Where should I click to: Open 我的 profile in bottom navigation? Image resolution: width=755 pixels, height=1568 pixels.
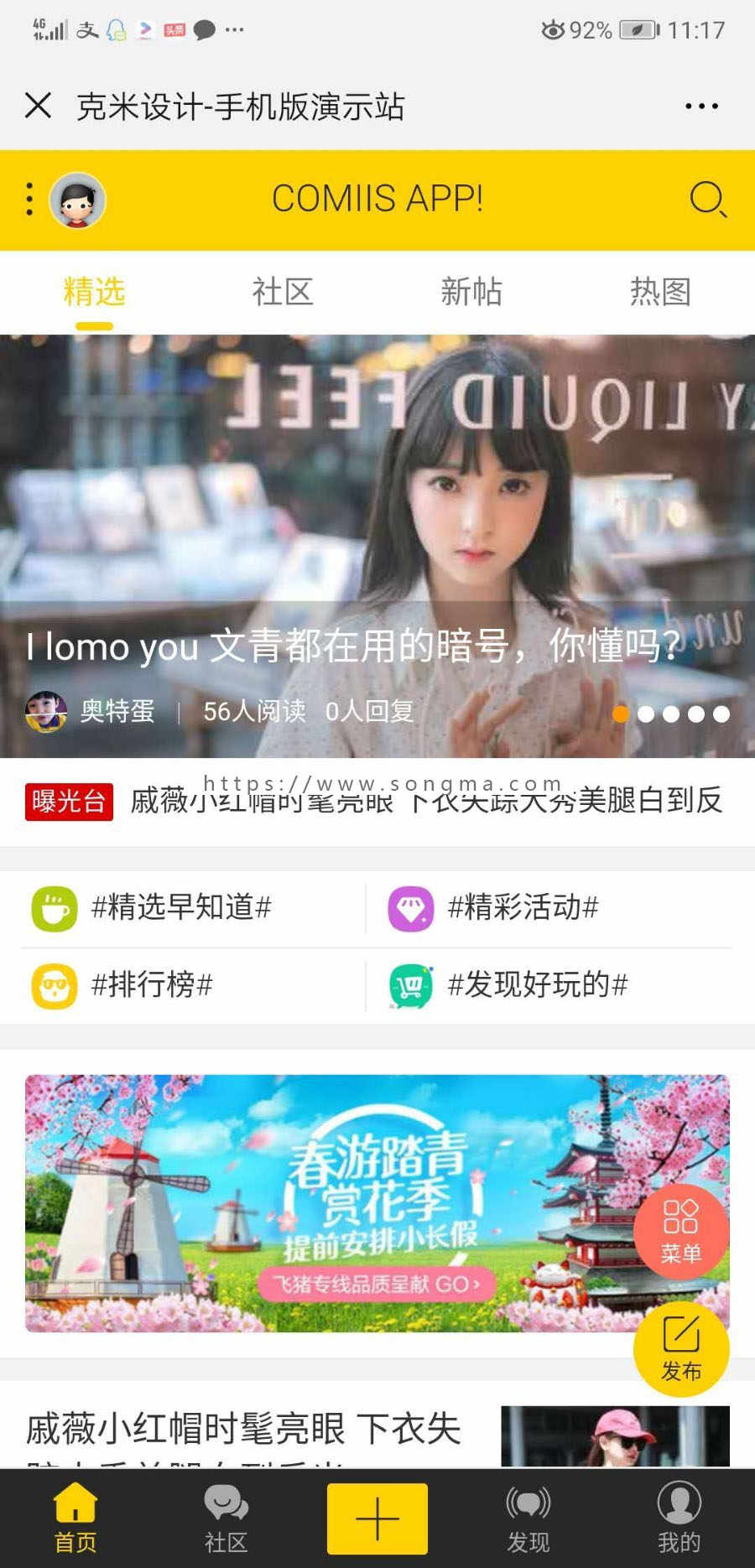pos(678,1518)
